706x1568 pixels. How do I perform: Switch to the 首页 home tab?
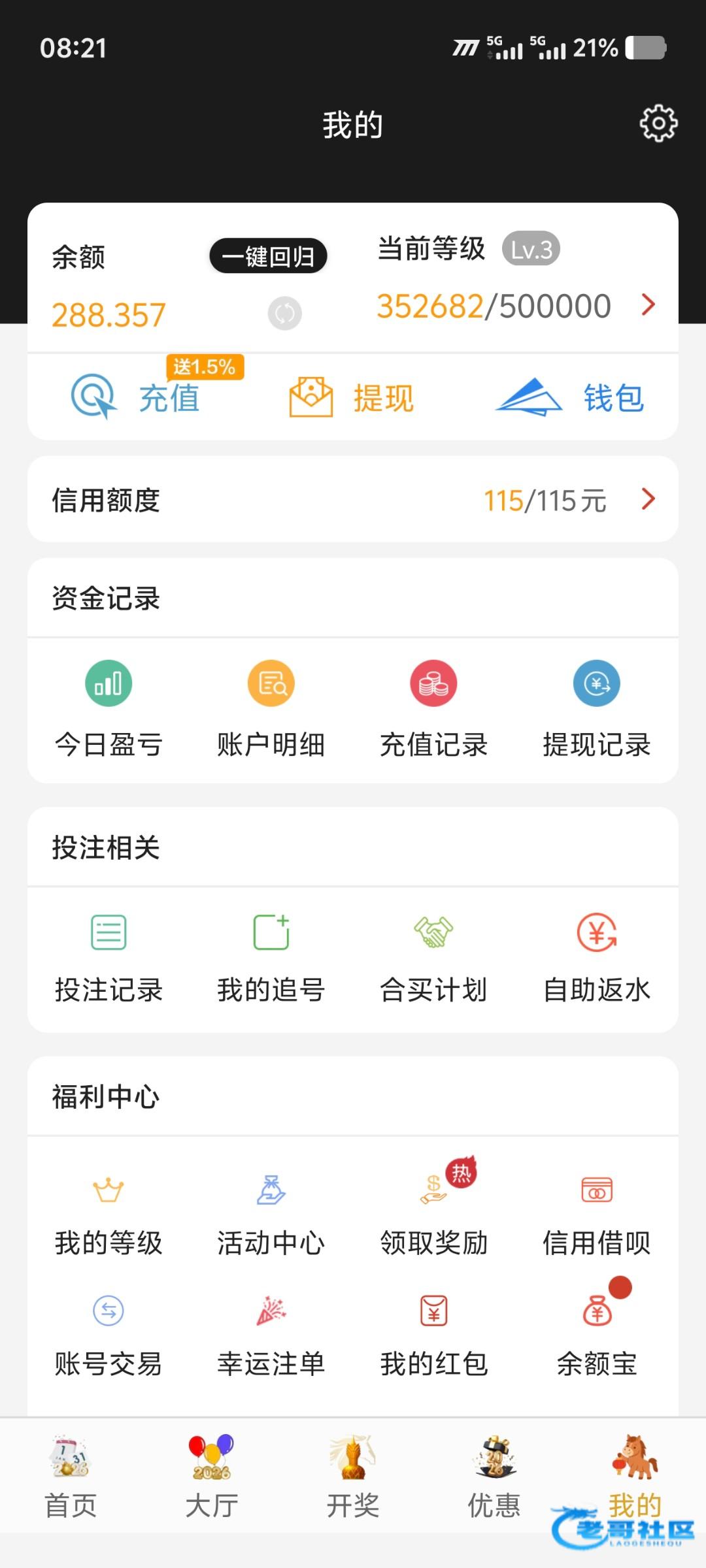pyautogui.click(x=71, y=1477)
